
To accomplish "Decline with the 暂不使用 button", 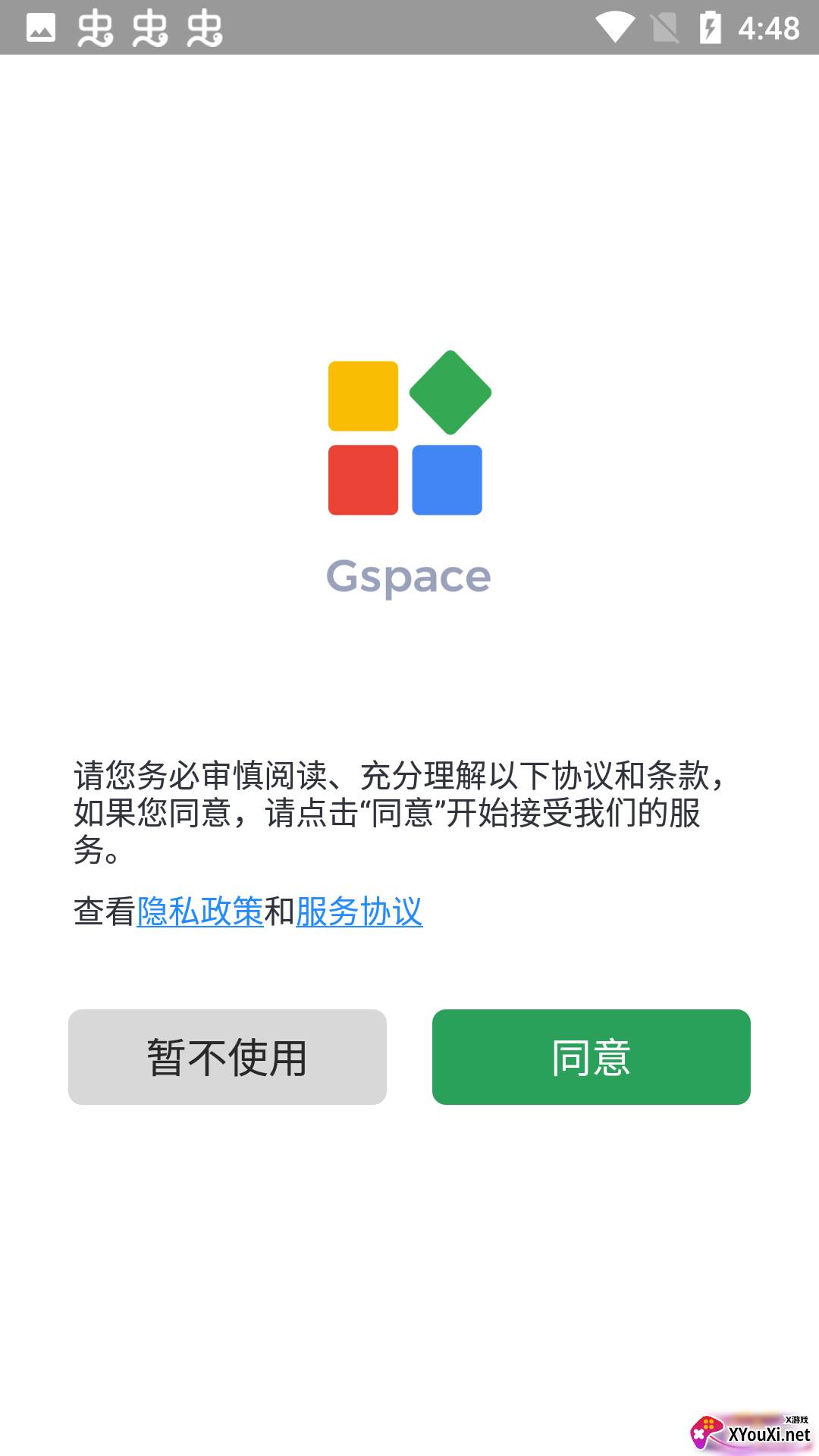I will (227, 1056).
